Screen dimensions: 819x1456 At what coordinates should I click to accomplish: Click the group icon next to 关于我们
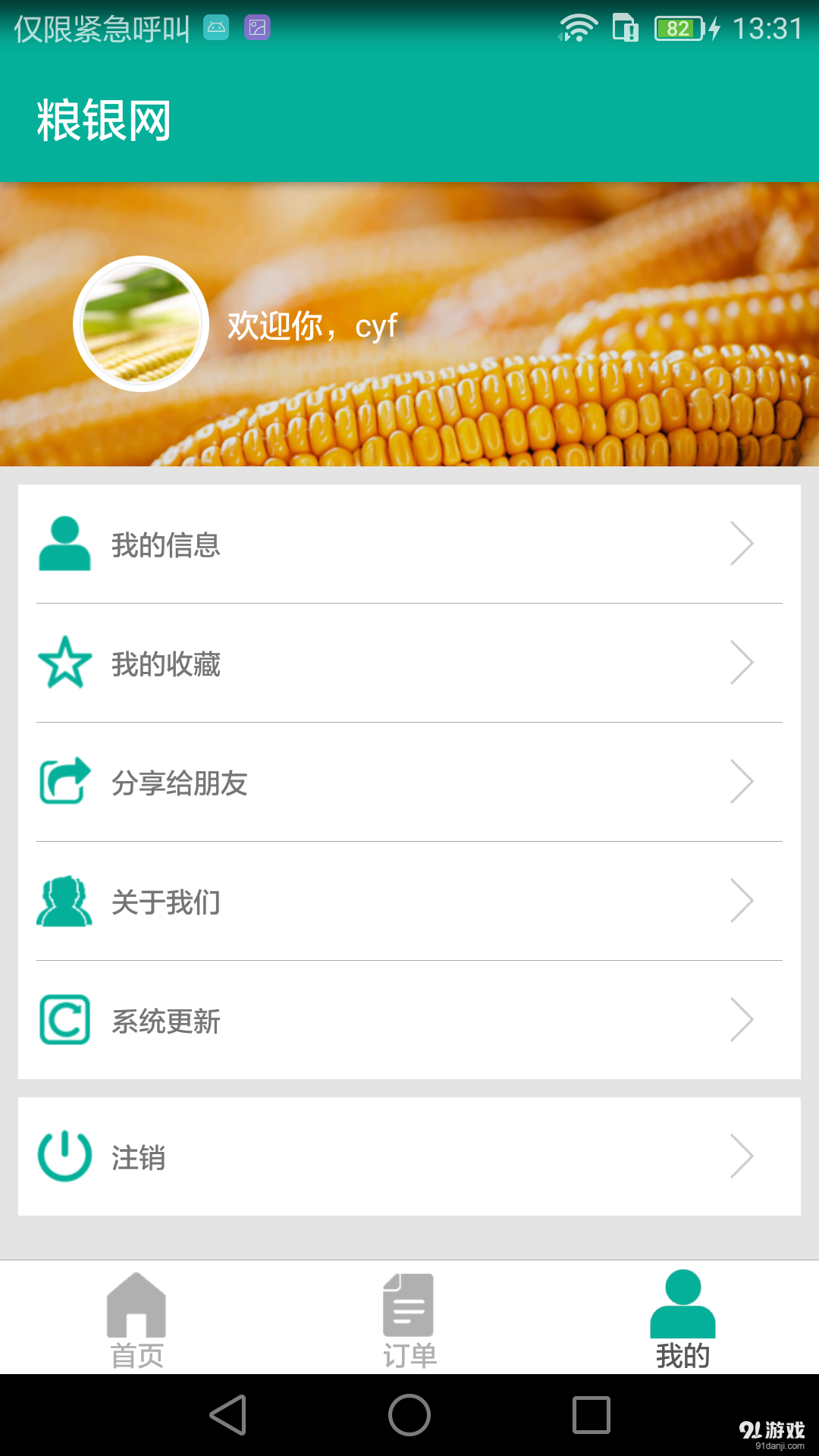(x=64, y=901)
